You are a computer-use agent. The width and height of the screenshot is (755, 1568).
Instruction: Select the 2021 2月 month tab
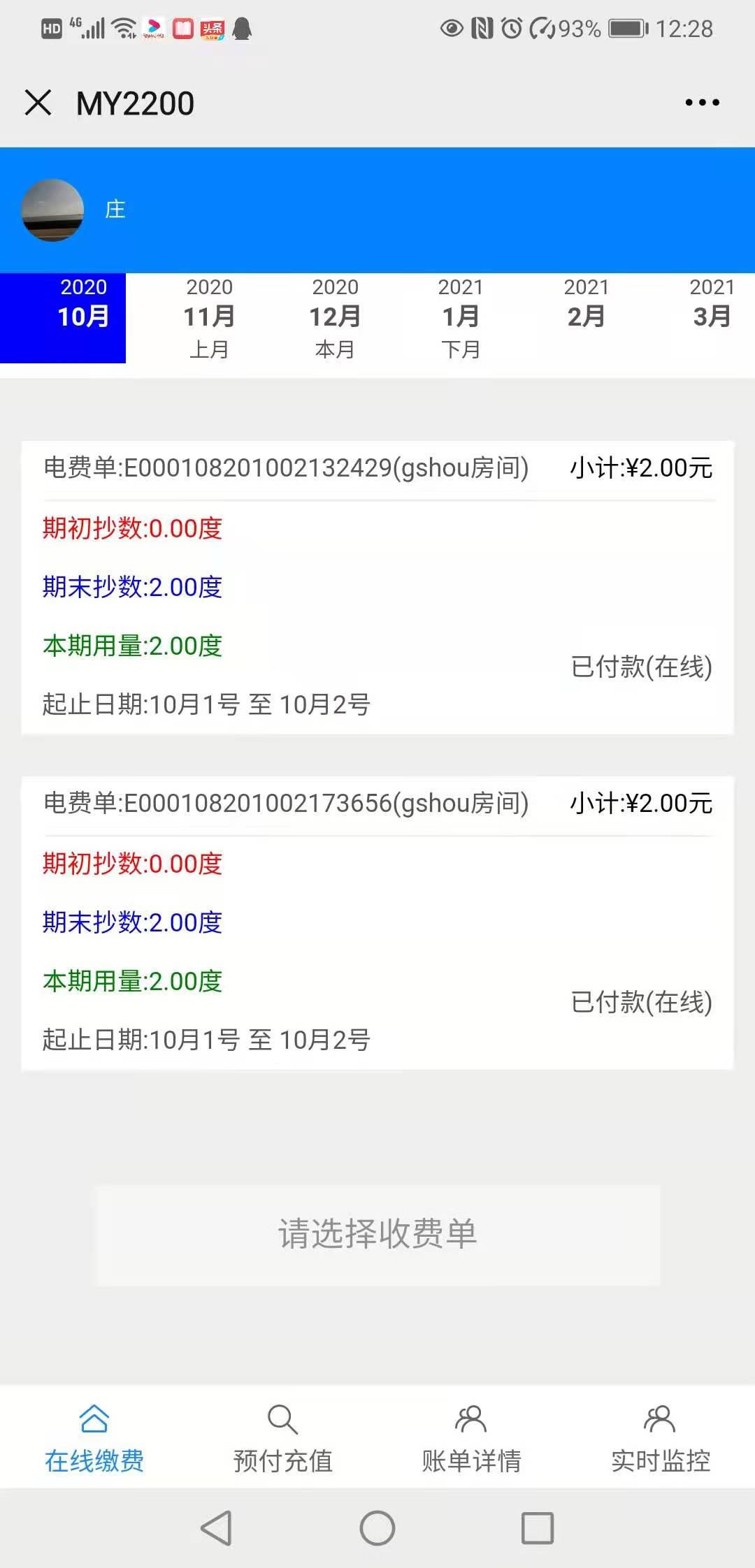(586, 318)
